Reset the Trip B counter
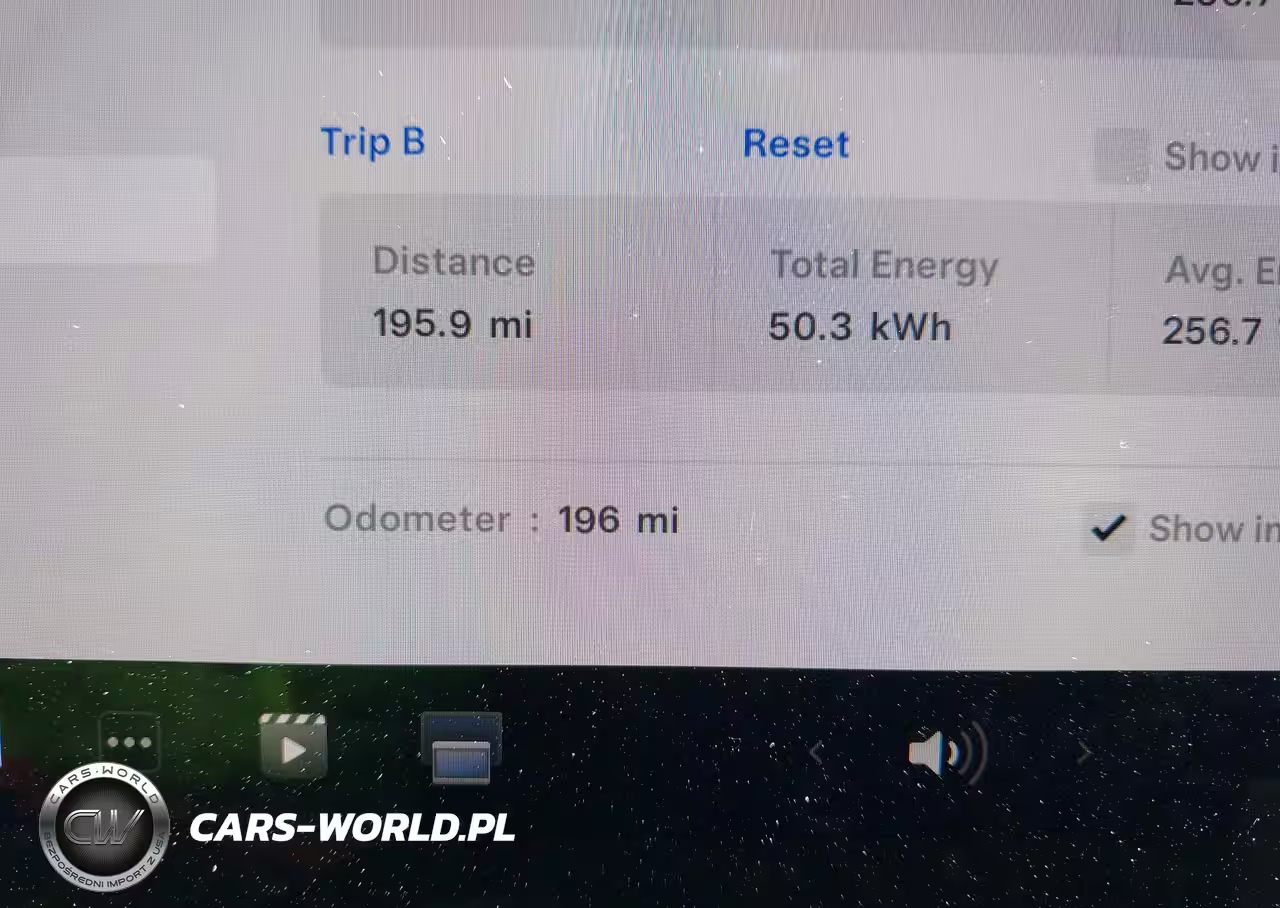 (795, 144)
